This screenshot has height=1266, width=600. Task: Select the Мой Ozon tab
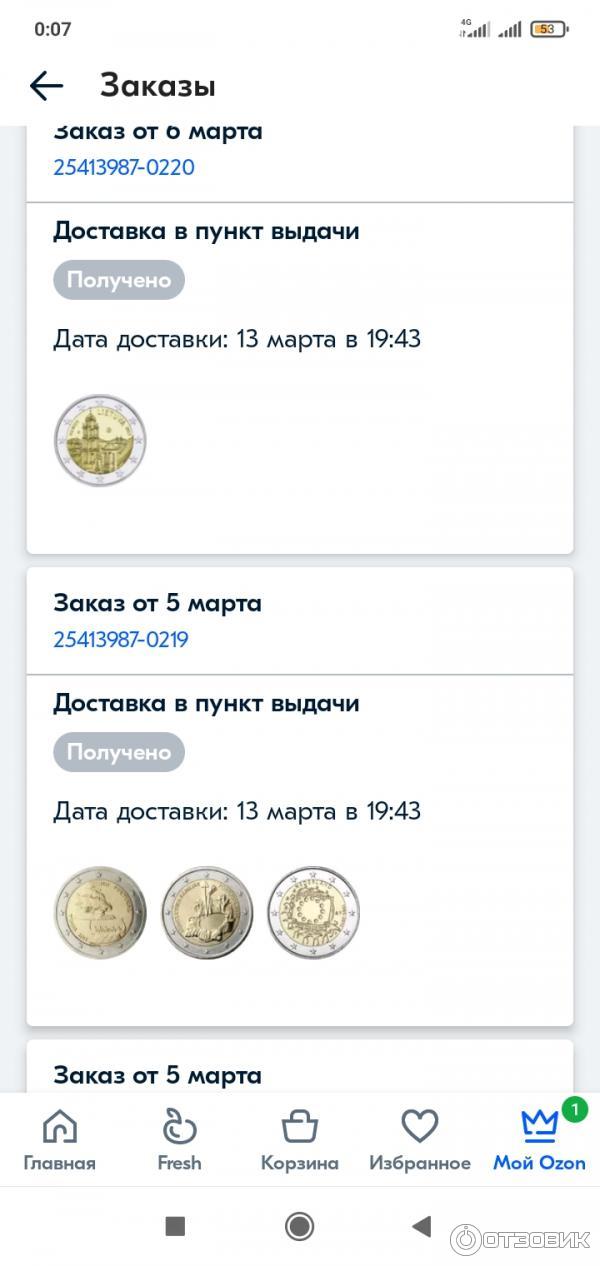pyautogui.click(x=540, y=1140)
